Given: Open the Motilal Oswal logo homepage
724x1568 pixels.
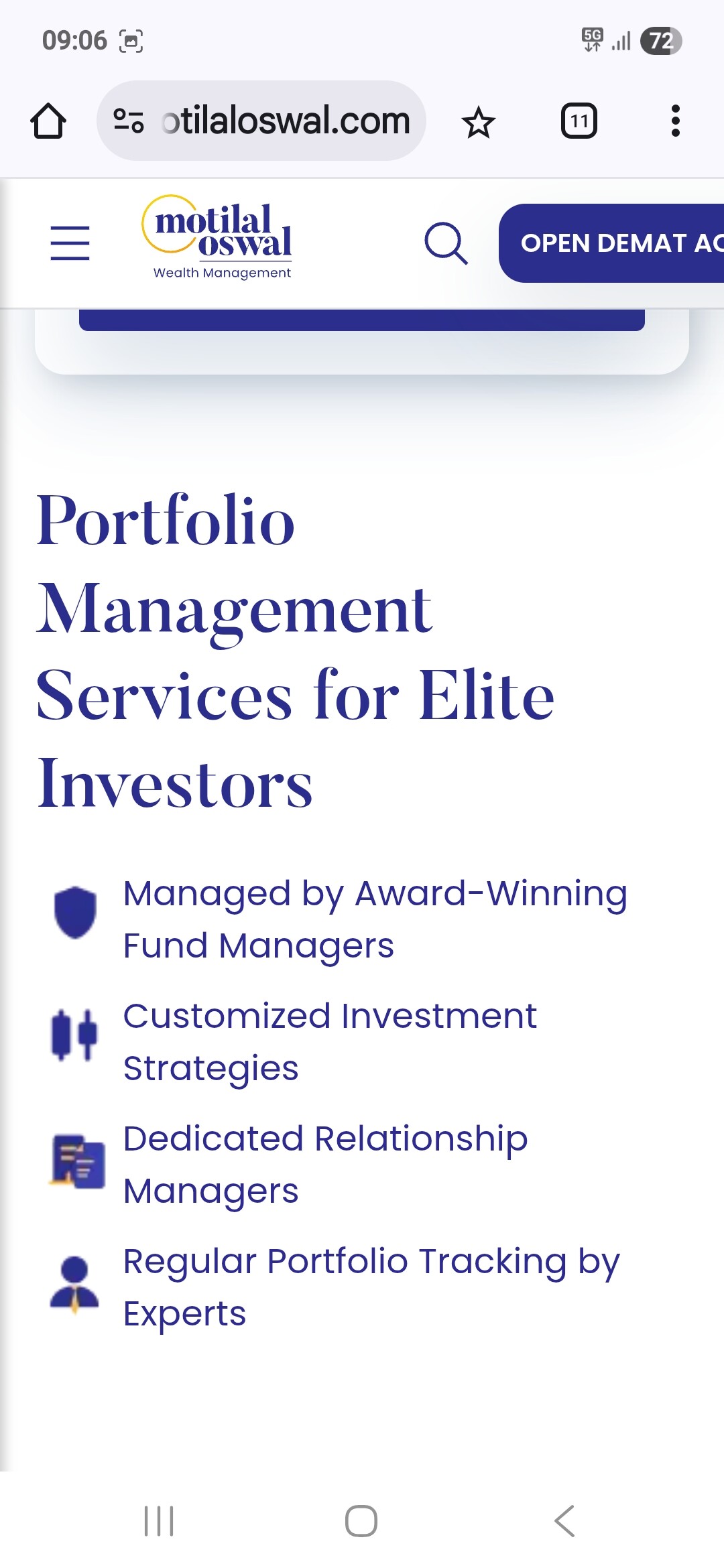Looking at the screenshot, I should (217, 238).
